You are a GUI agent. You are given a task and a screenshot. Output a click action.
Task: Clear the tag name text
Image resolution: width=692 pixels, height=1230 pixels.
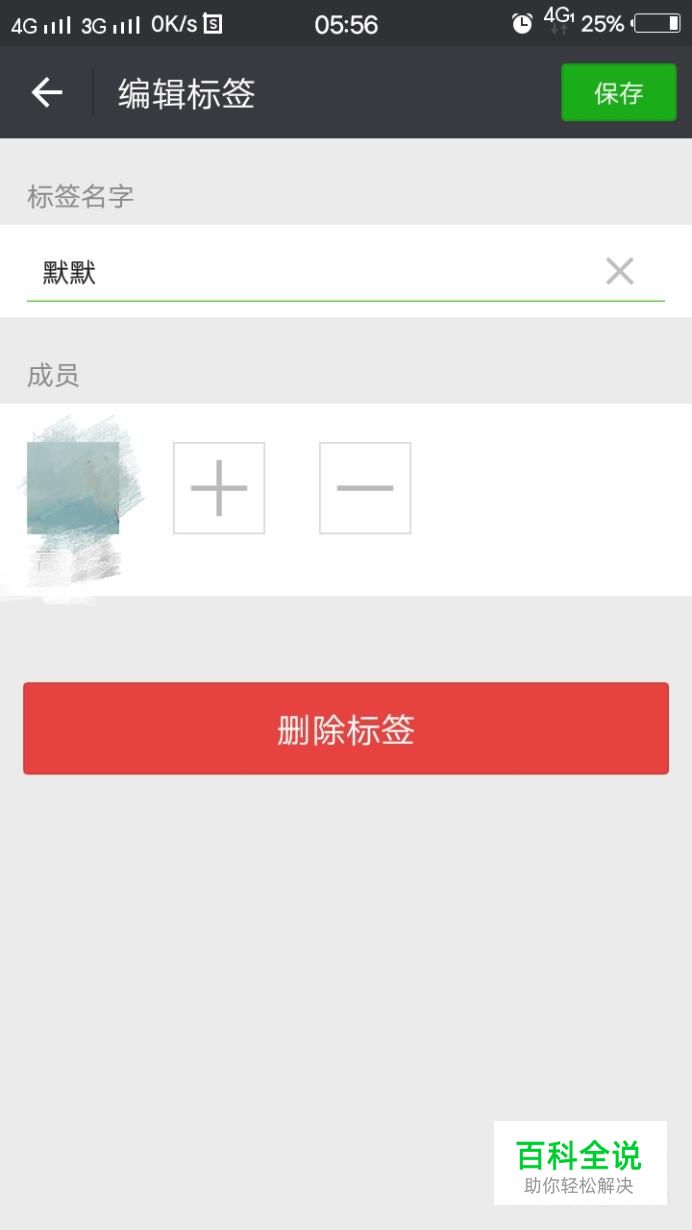(620, 271)
